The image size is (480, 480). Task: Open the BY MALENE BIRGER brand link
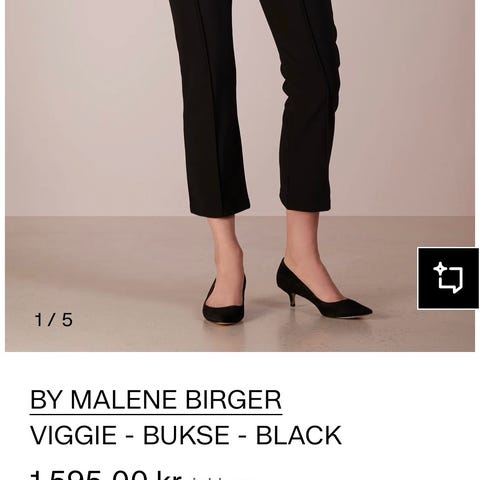pyautogui.click(x=156, y=400)
